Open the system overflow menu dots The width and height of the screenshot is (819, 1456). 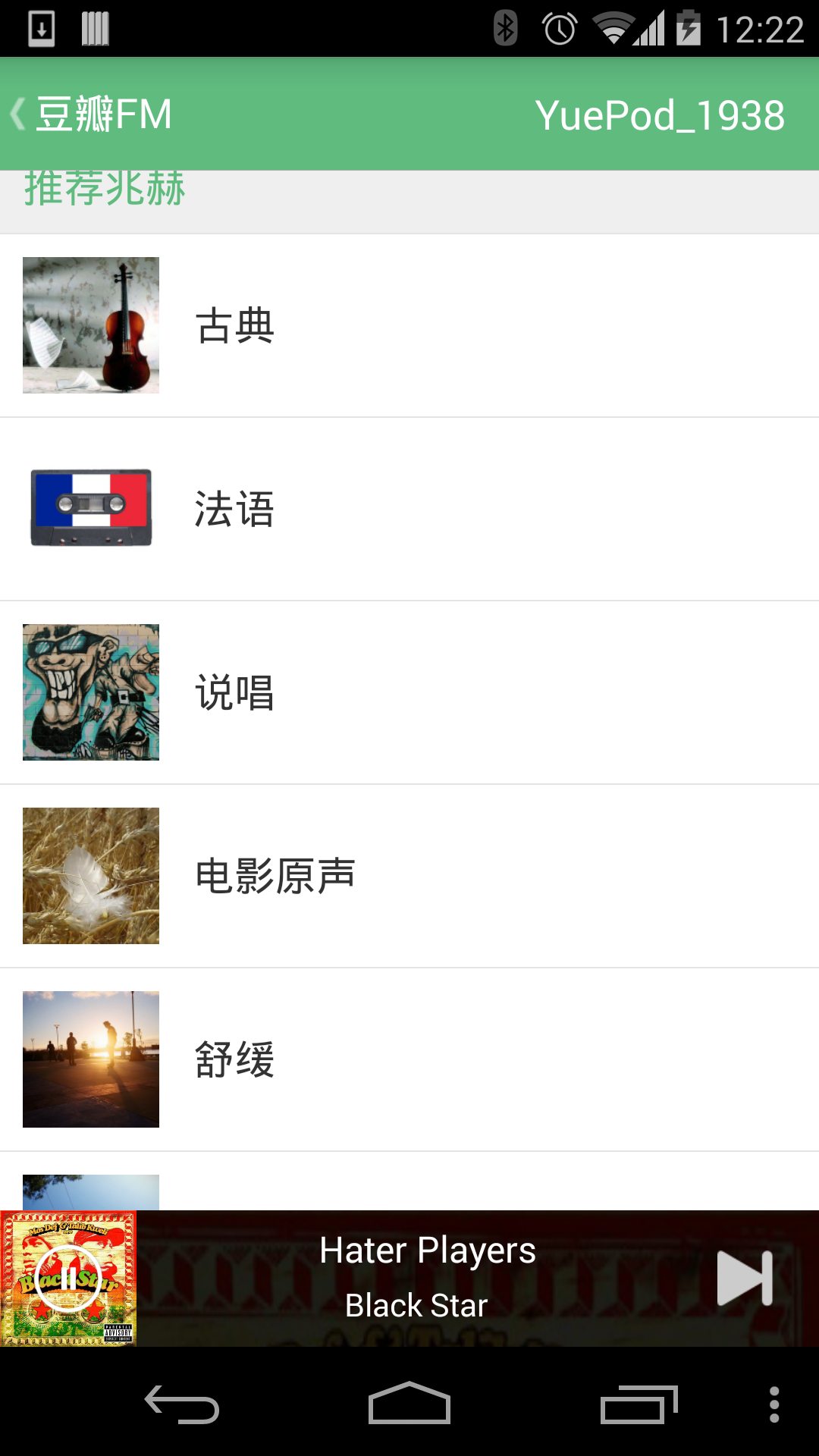pos(774,1404)
